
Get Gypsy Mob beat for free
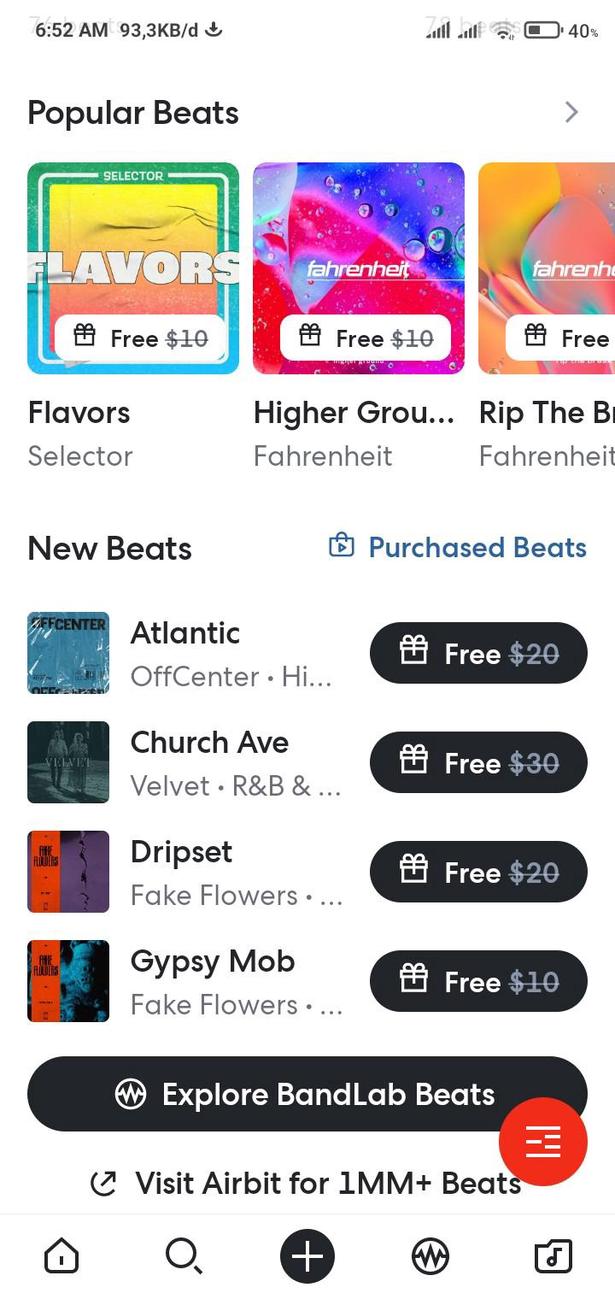[478, 982]
